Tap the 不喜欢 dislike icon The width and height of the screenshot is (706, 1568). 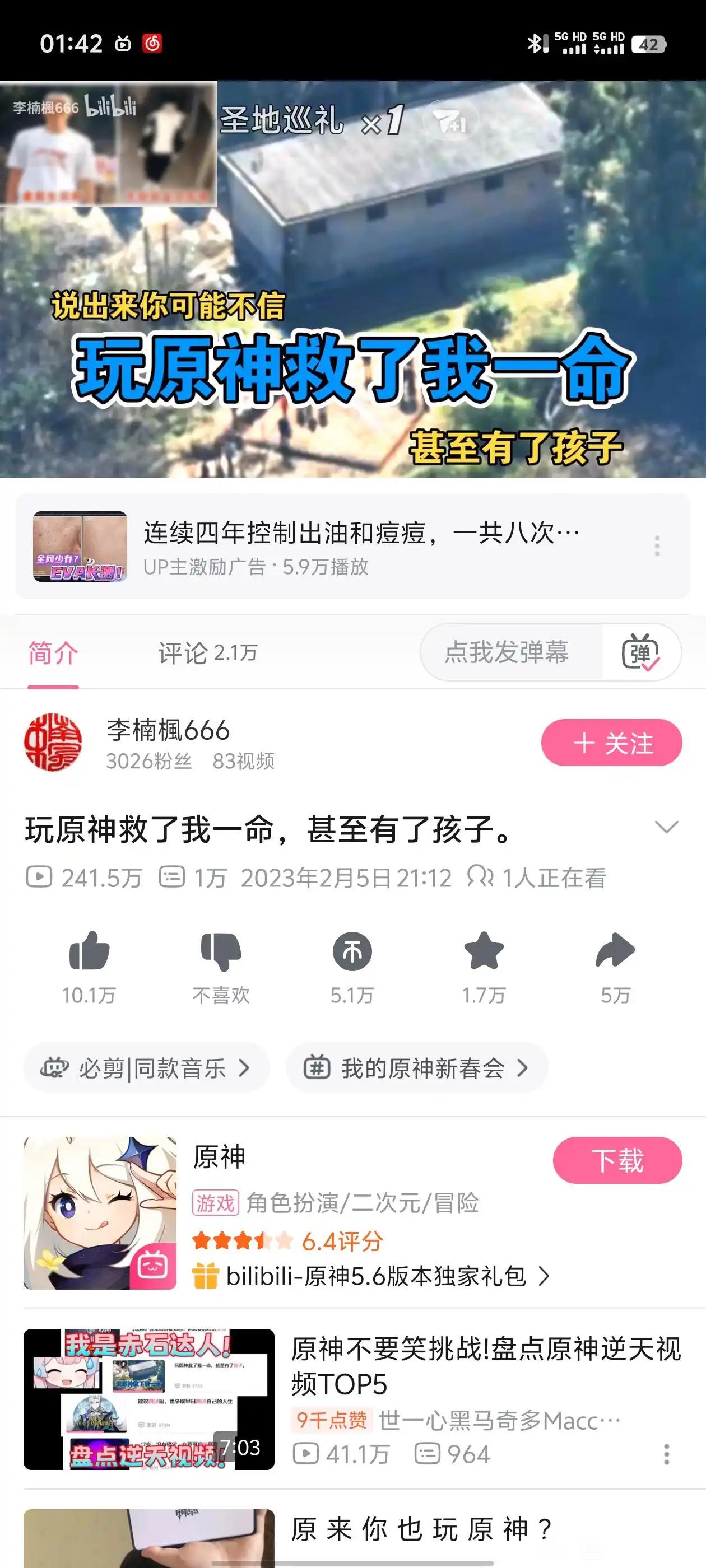point(221,951)
